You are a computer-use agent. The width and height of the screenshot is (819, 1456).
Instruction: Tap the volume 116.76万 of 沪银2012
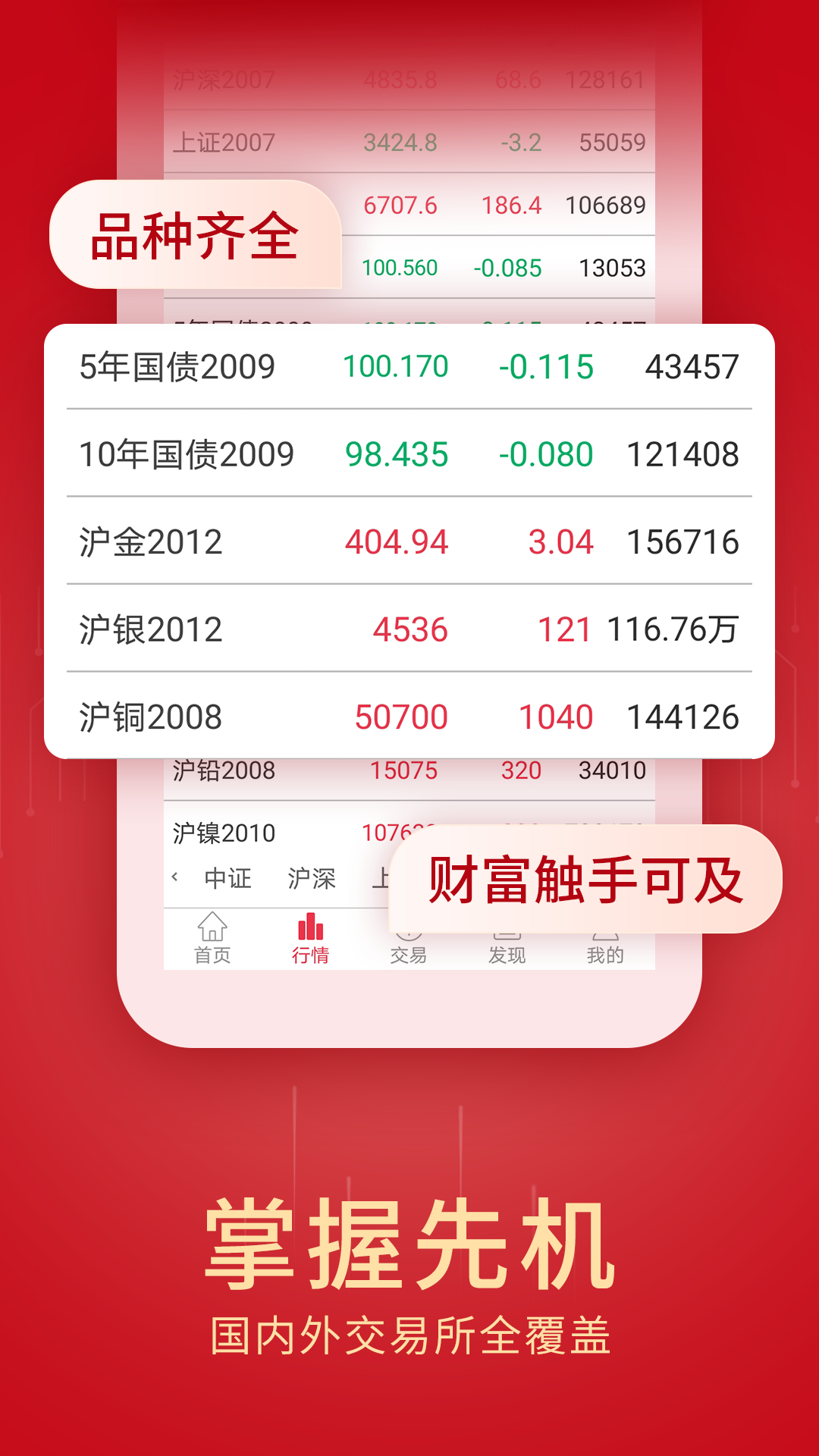(x=672, y=629)
